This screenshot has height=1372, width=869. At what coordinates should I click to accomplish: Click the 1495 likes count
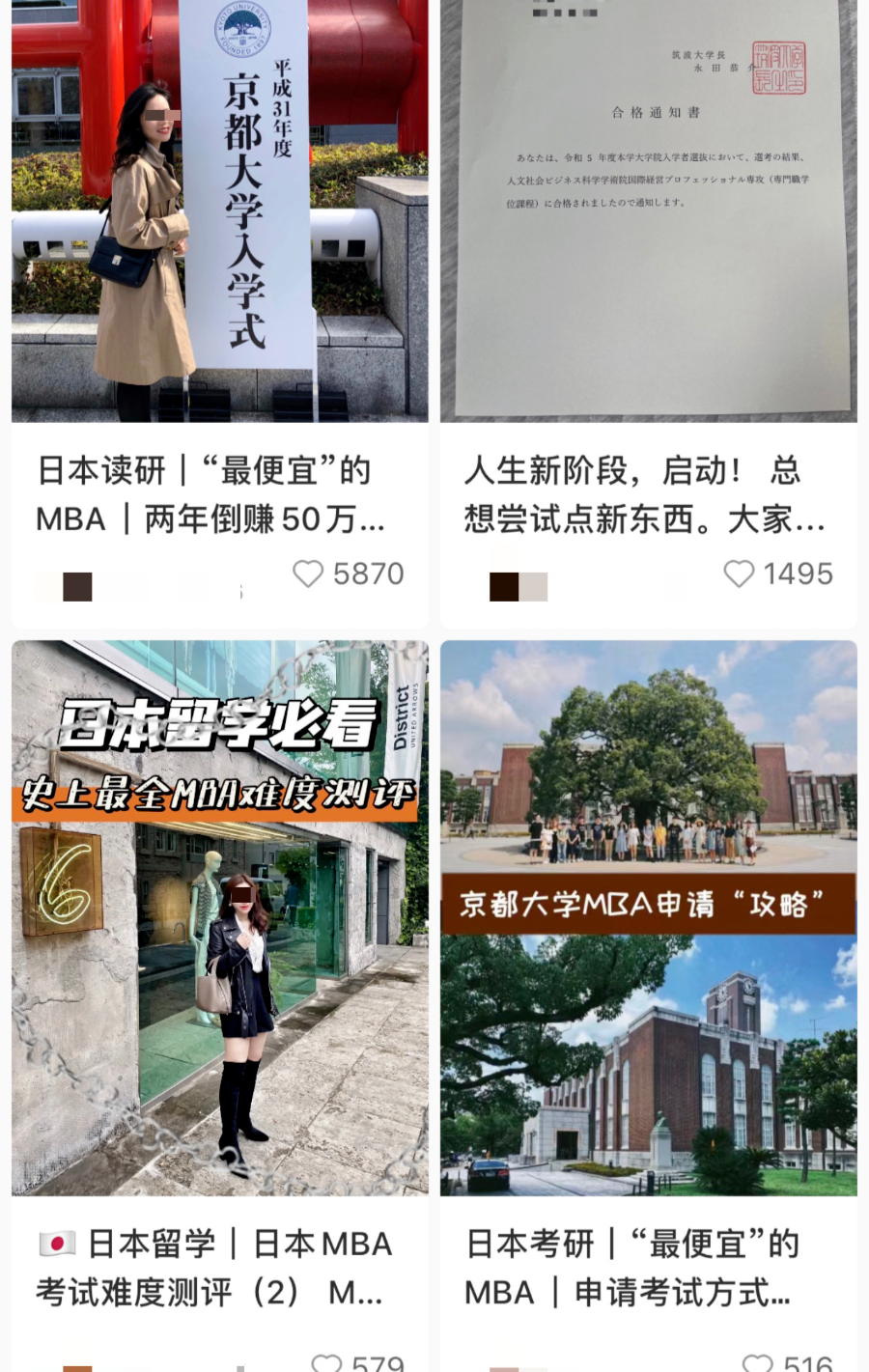[797, 574]
